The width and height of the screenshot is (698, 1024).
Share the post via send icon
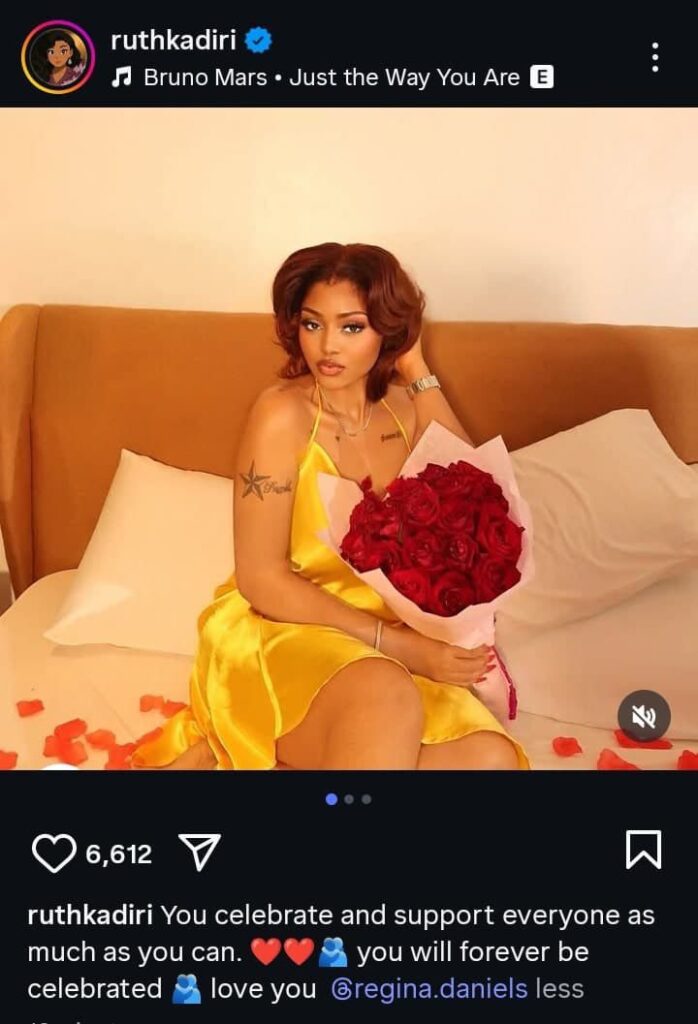point(199,853)
